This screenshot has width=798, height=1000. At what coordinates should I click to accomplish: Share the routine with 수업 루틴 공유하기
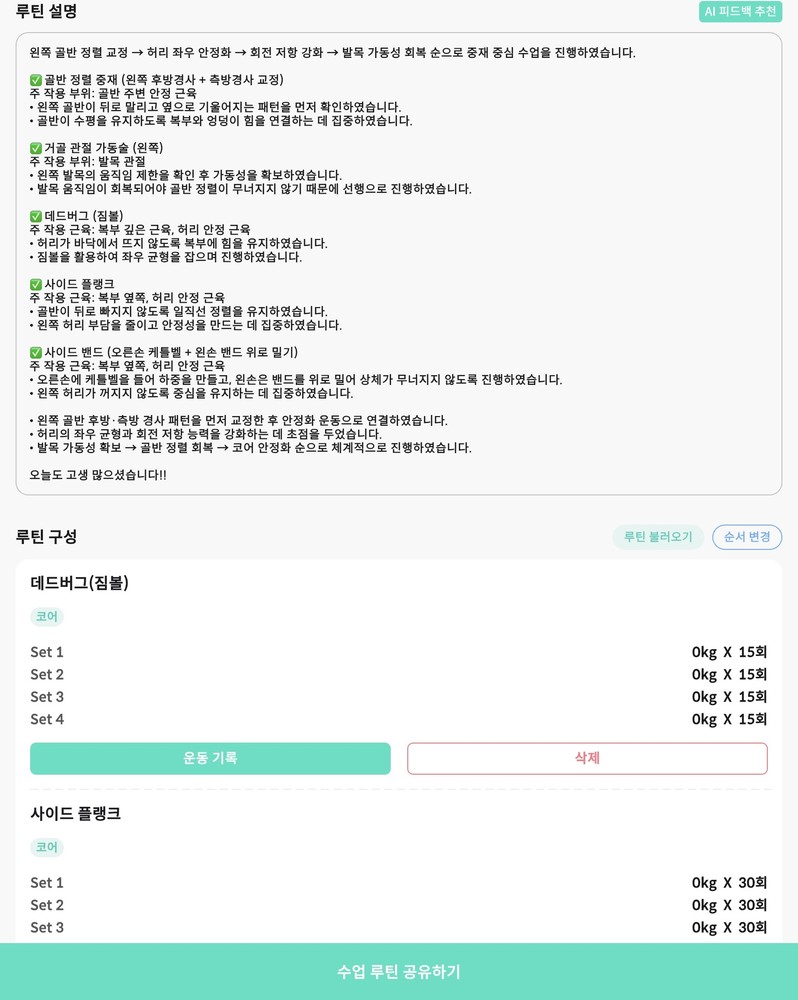click(398, 971)
